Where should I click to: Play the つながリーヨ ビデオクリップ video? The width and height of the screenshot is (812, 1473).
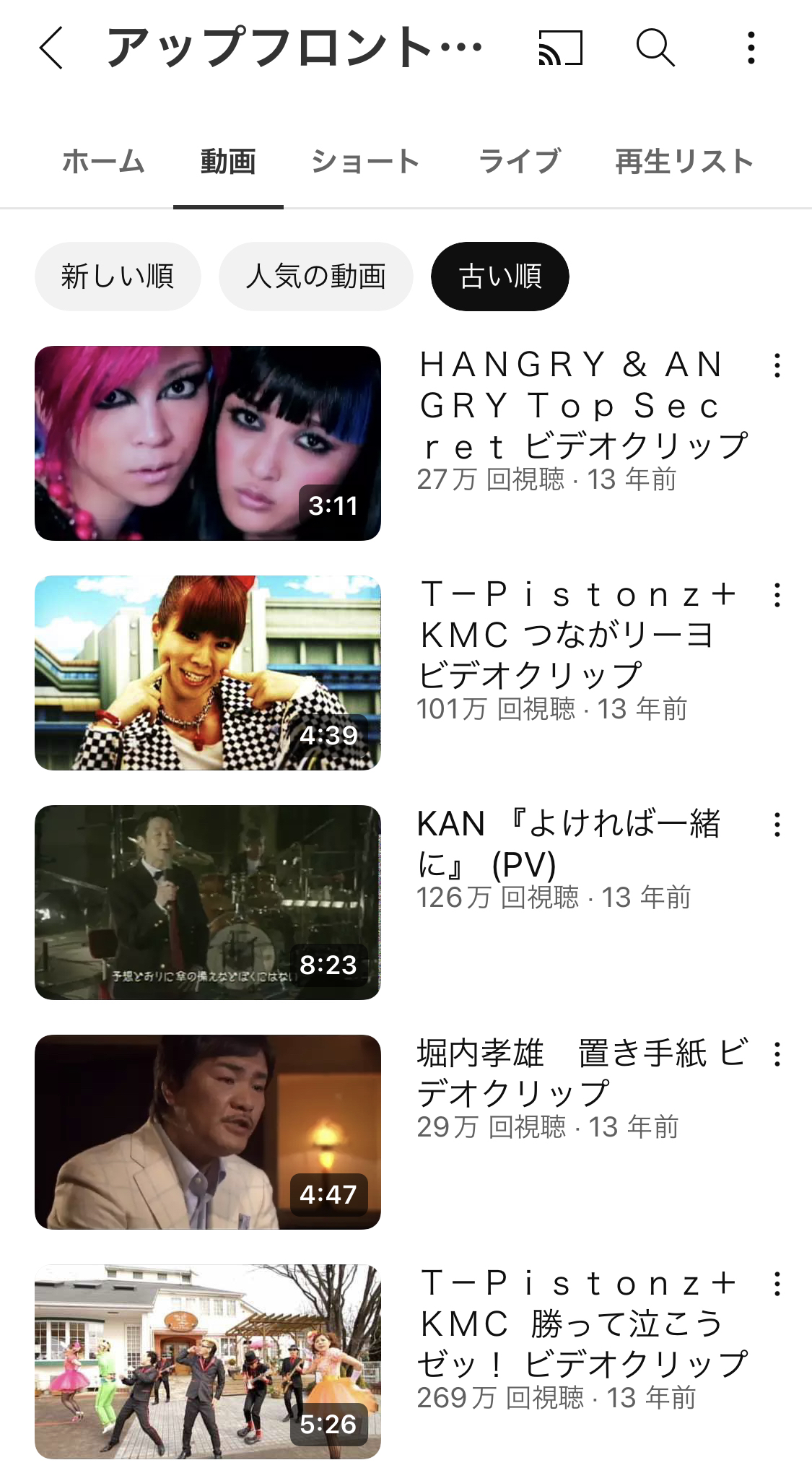208,673
